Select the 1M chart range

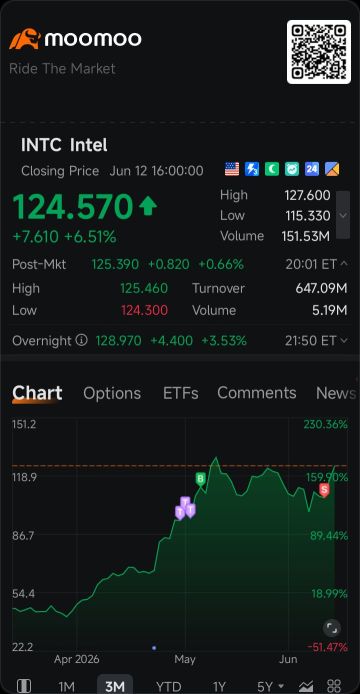(66, 686)
